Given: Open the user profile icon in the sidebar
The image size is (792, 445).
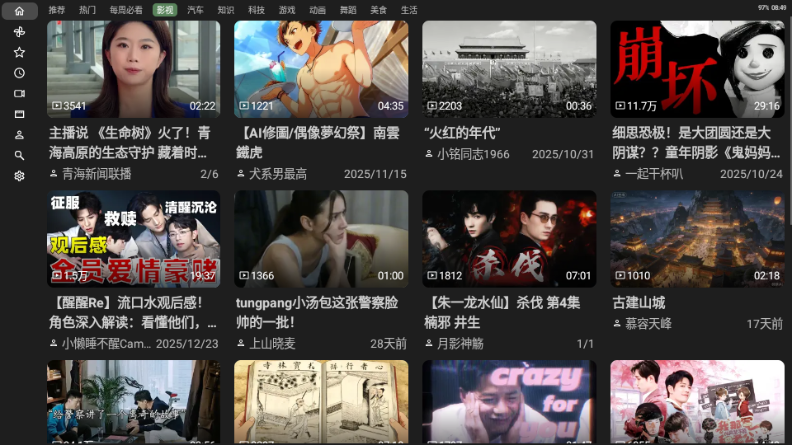Looking at the screenshot, I should click(x=19, y=135).
